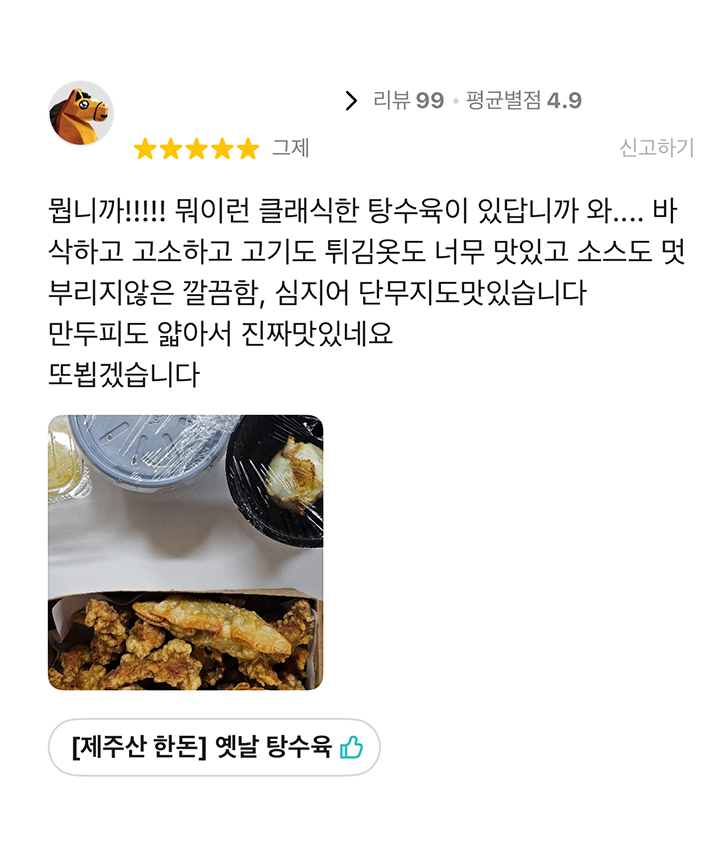View reviewer's 리뷰 99 and 평균별점 4.9 details
This screenshot has height=848, width=728.
[x=463, y=101]
